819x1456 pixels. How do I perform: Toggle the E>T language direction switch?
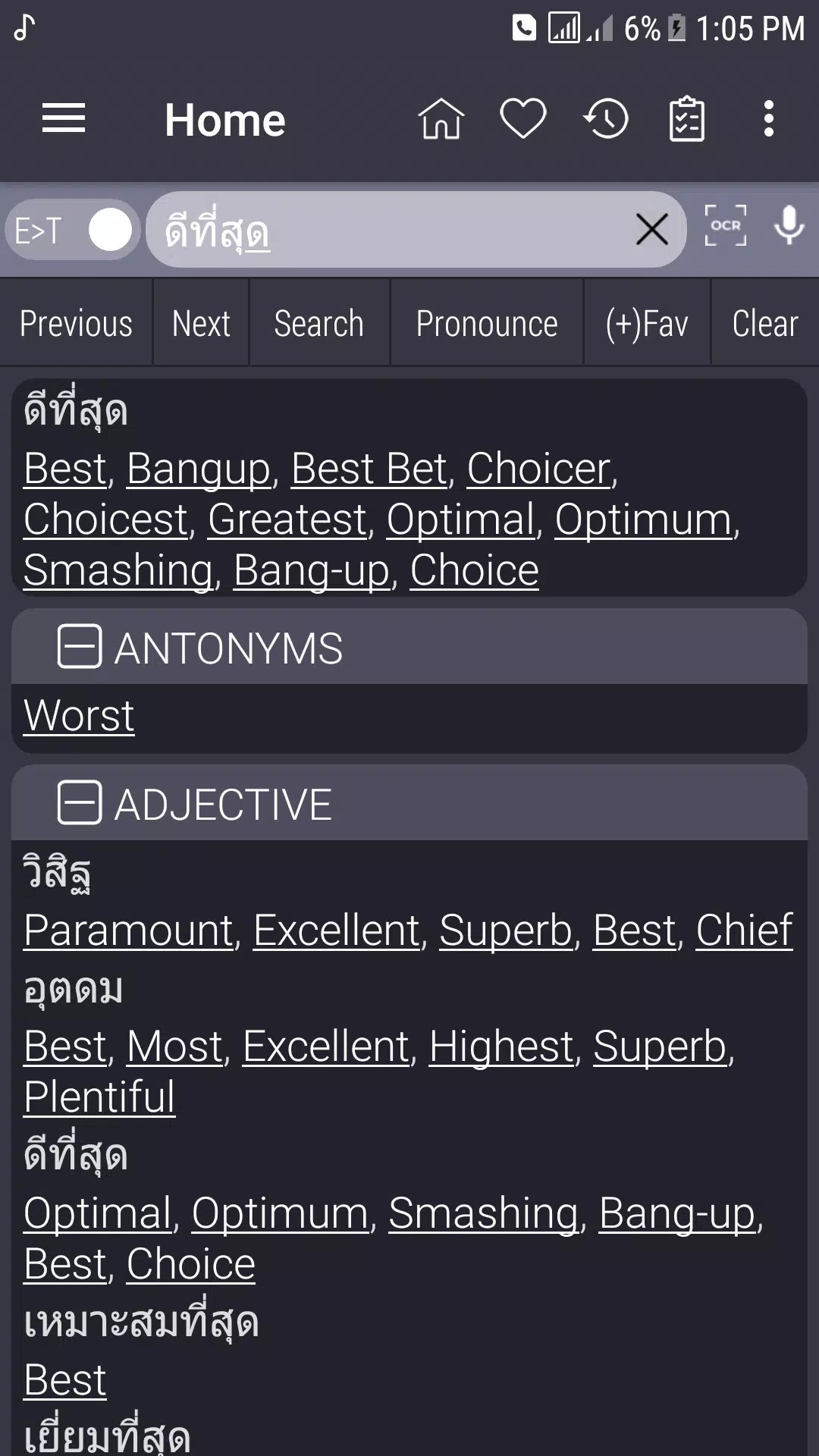click(x=73, y=230)
